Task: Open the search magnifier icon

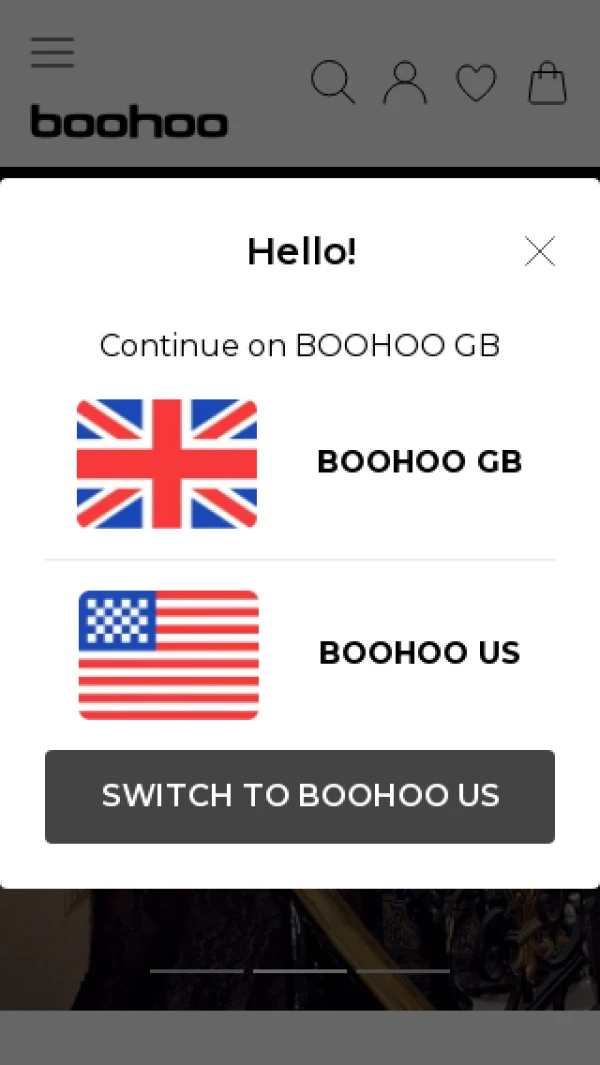Action: (x=333, y=83)
